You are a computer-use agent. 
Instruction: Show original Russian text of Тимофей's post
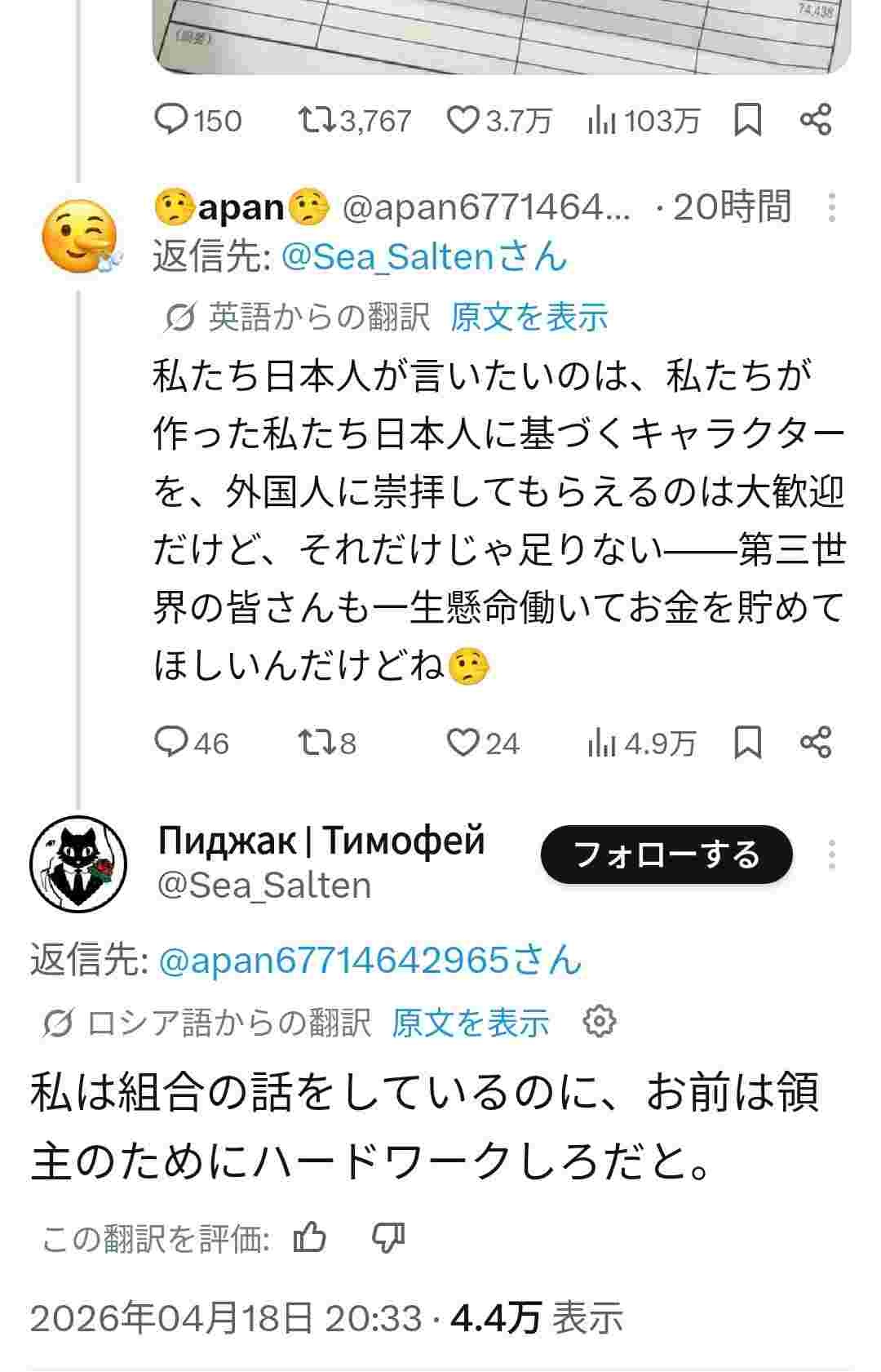point(470,1023)
